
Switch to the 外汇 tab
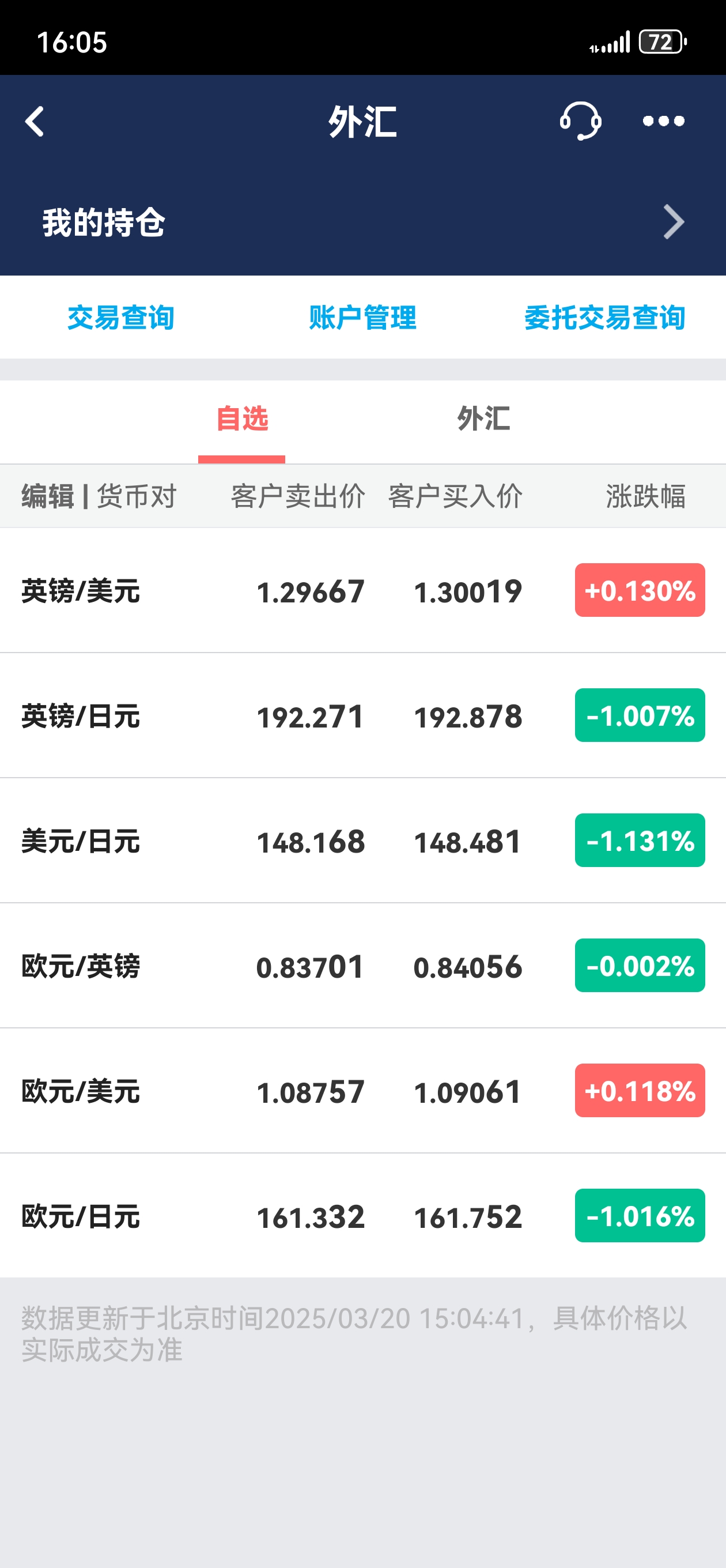[x=484, y=420]
